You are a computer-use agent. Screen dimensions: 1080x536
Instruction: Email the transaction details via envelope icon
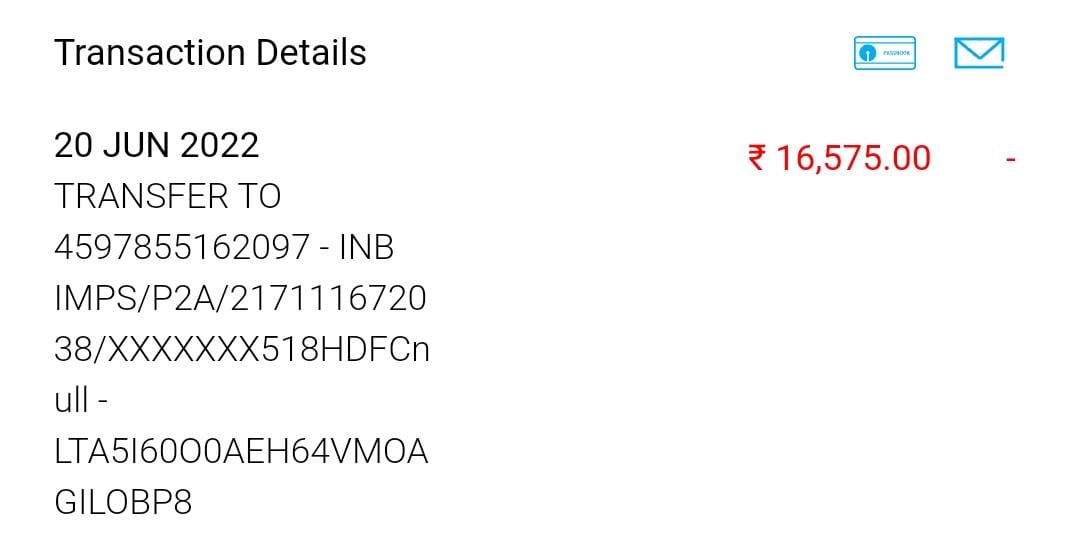[x=979, y=52]
